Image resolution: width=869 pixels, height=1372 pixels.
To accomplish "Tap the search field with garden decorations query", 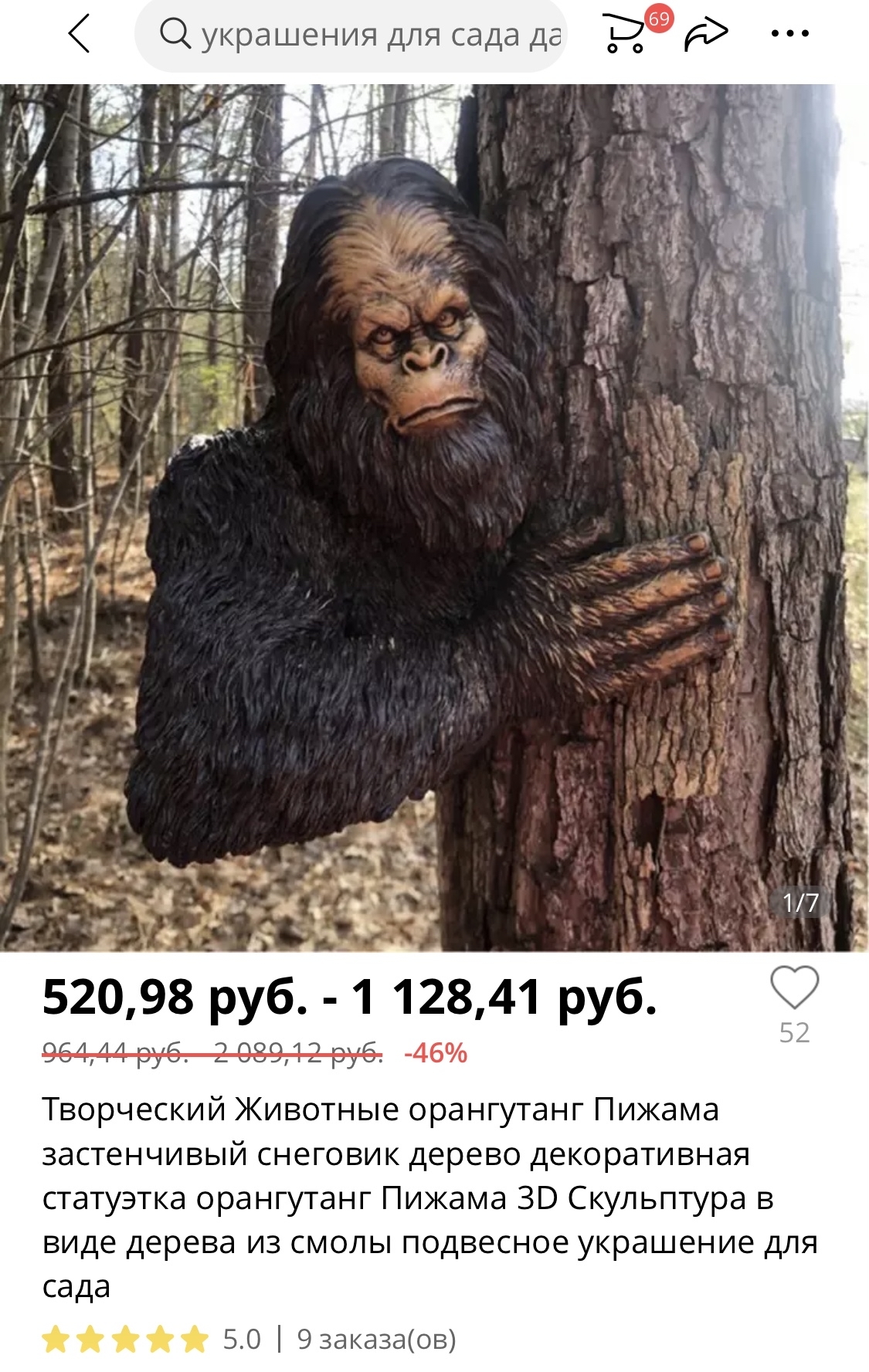I will coord(351,36).
